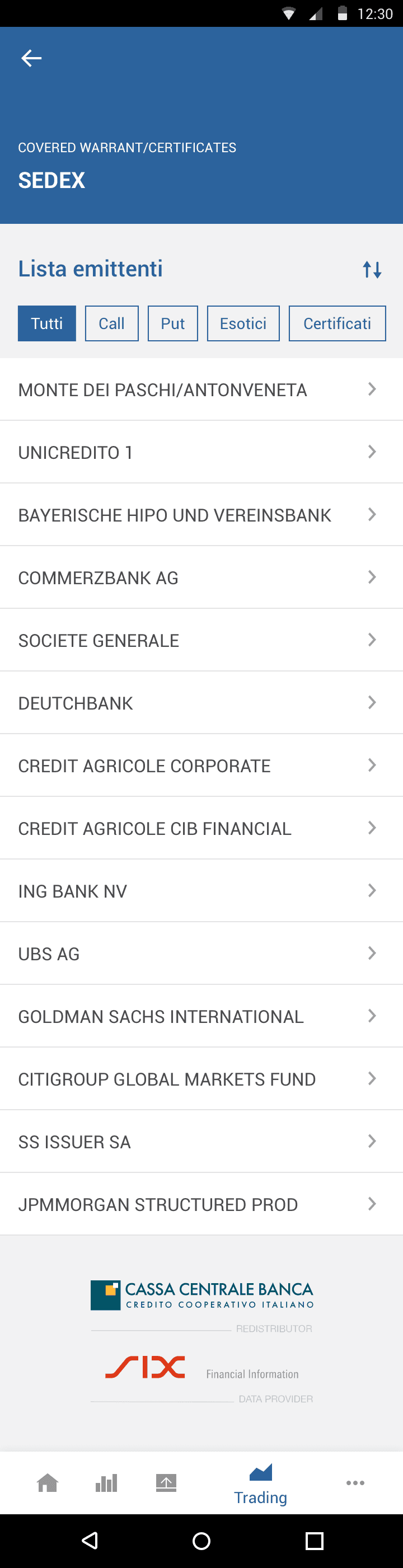View ING BANK NV products
Viewport: 403px width, 1568px height.
click(x=201, y=891)
